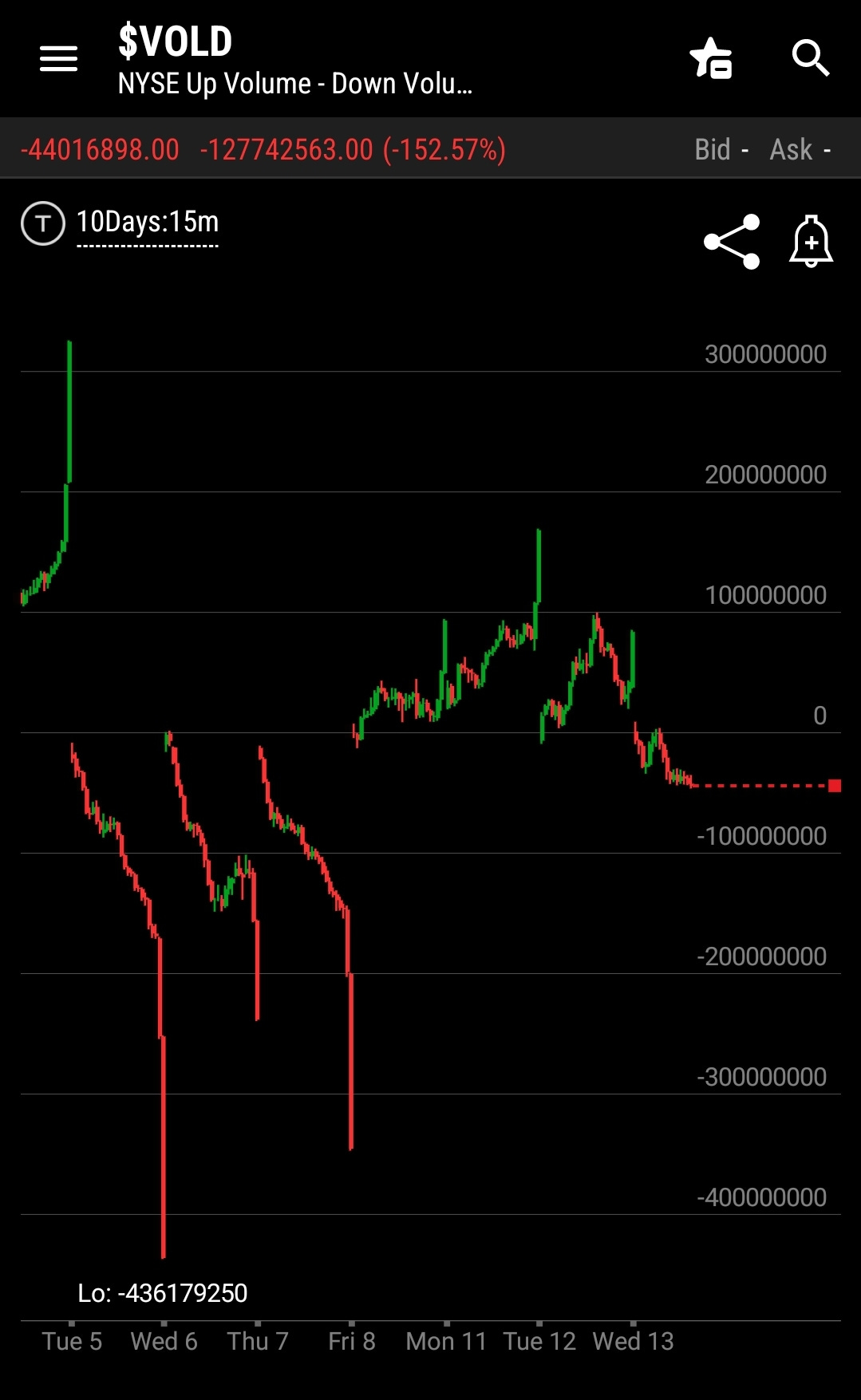
Task: Open chart type settings T icon
Action: click(x=43, y=223)
